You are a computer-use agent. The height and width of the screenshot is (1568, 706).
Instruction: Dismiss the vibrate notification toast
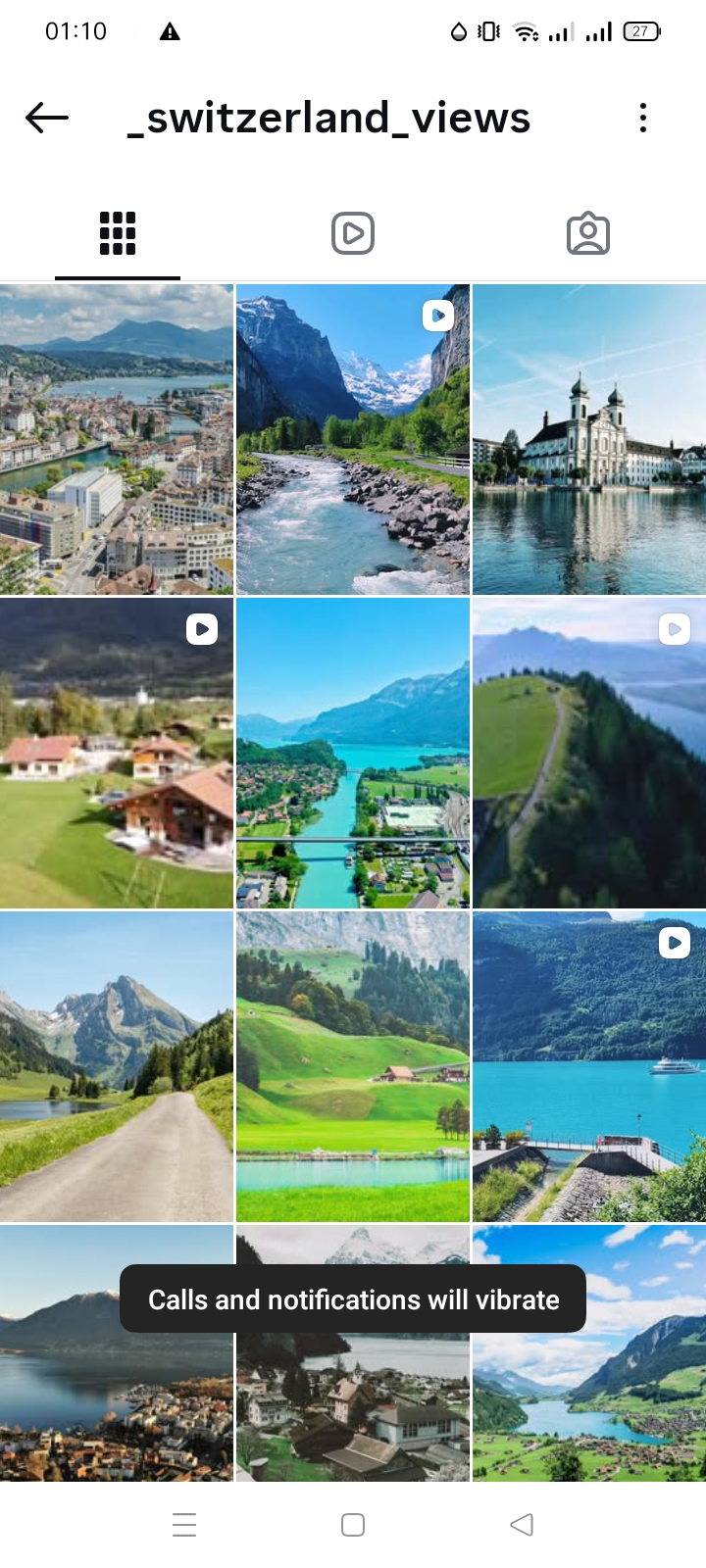point(352,1298)
